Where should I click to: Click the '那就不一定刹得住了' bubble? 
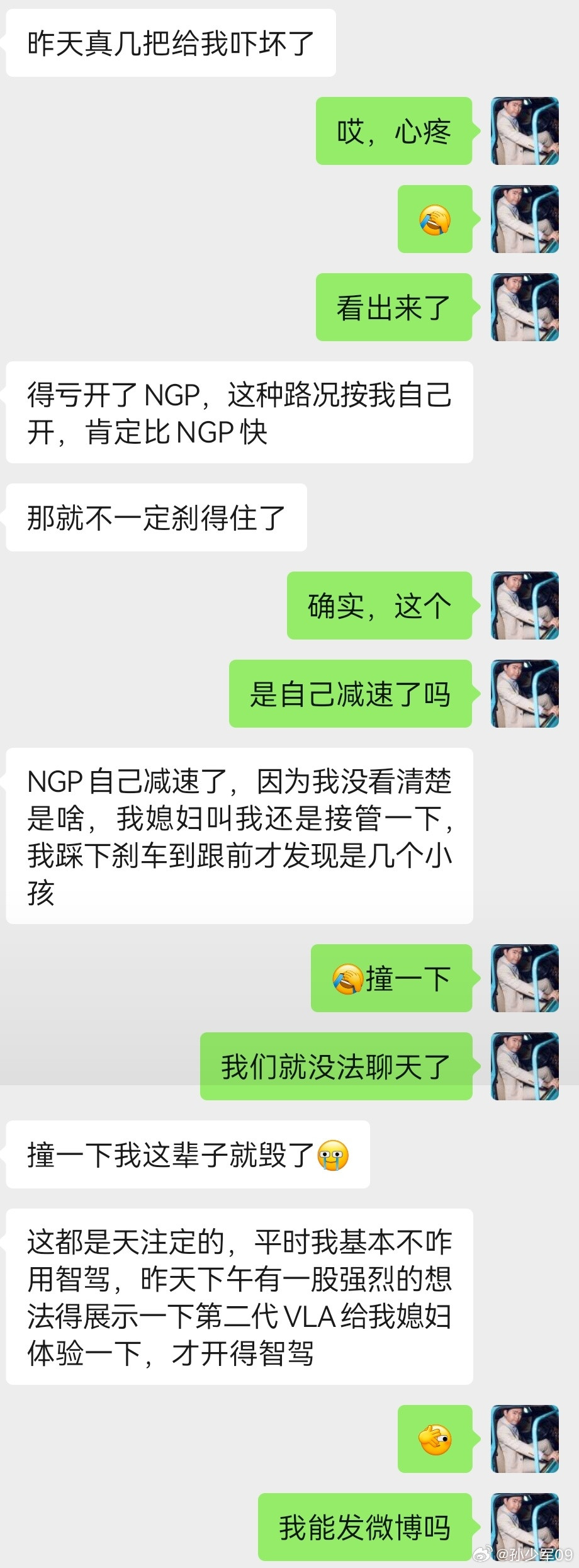(155, 517)
